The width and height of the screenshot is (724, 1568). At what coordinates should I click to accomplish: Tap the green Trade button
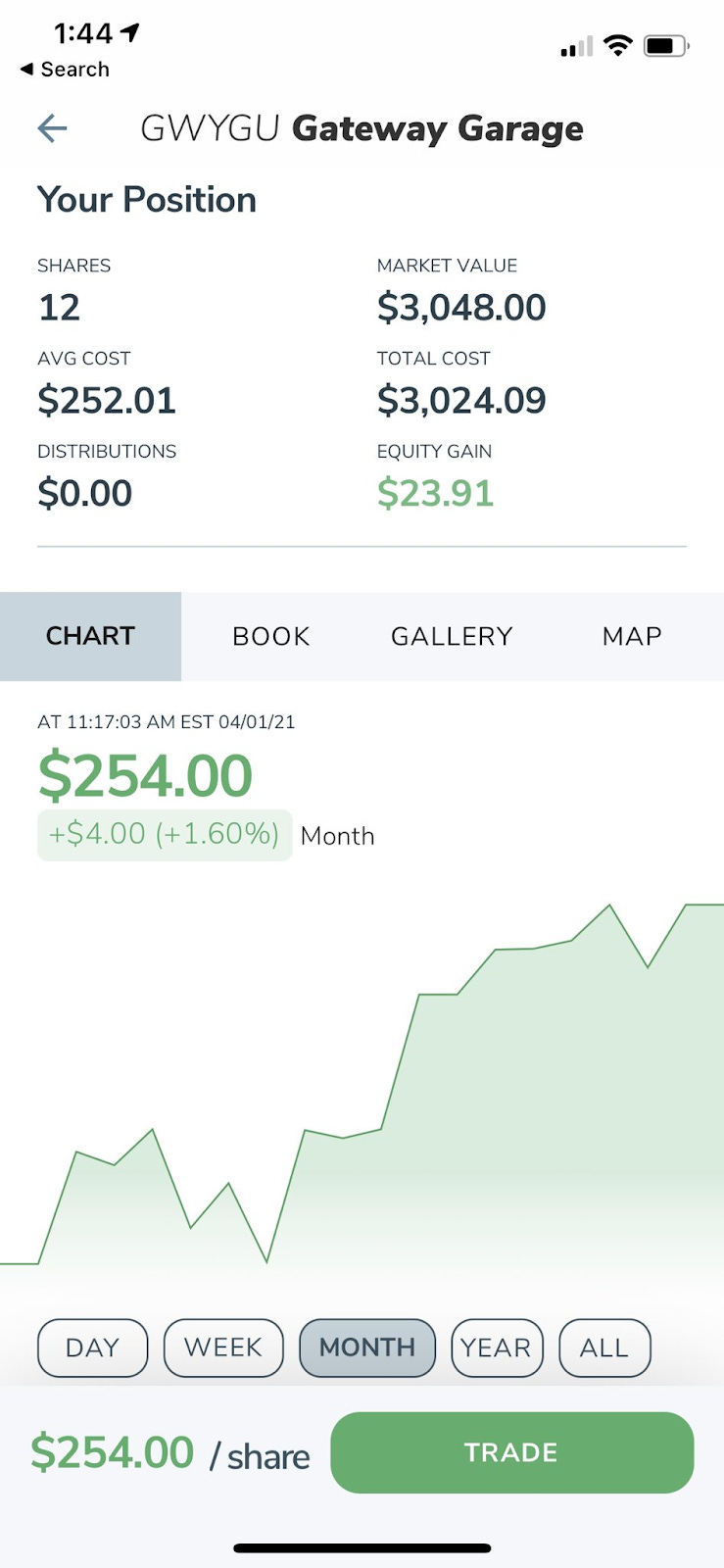(x=512, y=1452)
